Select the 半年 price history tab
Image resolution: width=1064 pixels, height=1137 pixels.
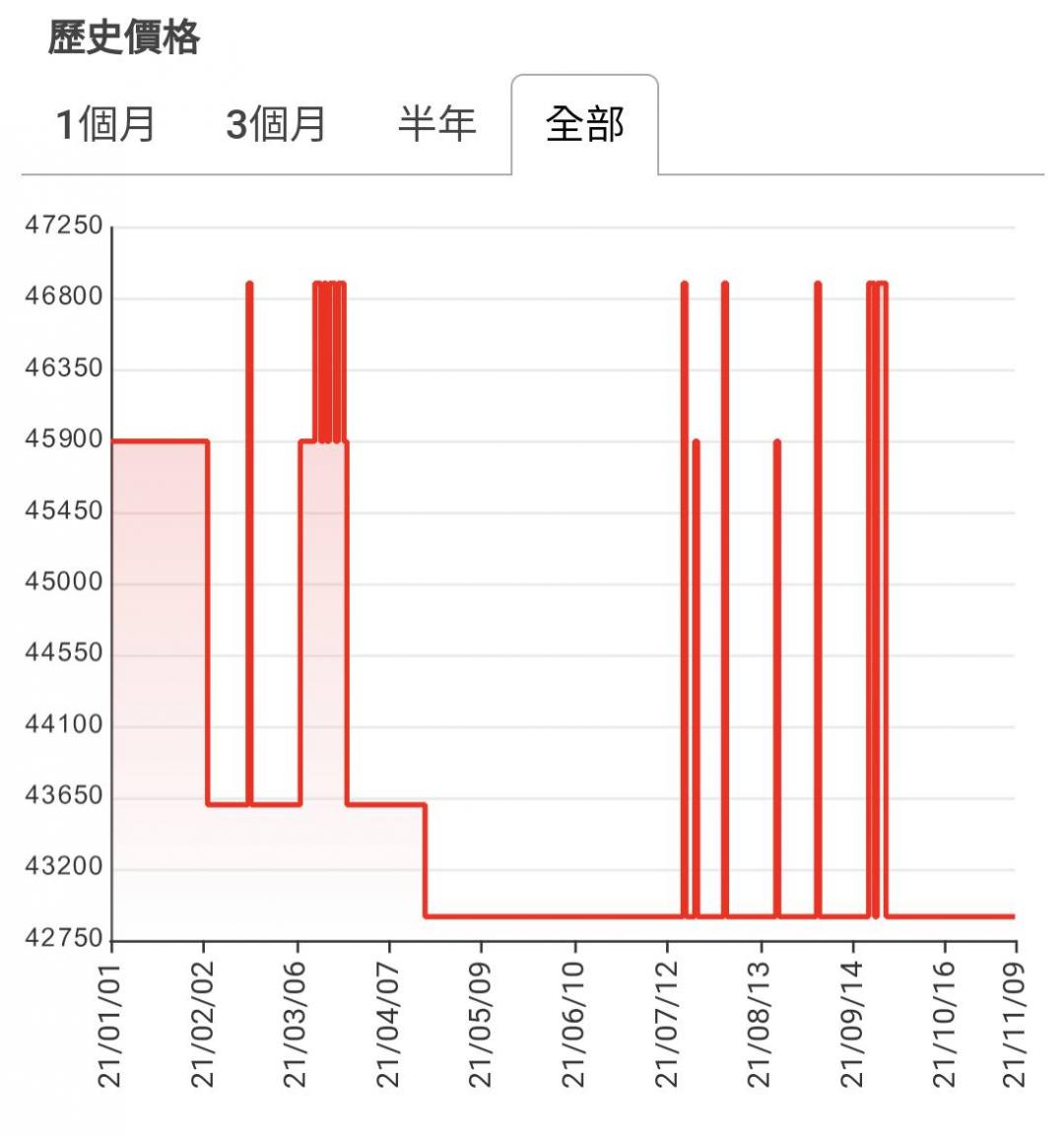click(x=436, y=125)
